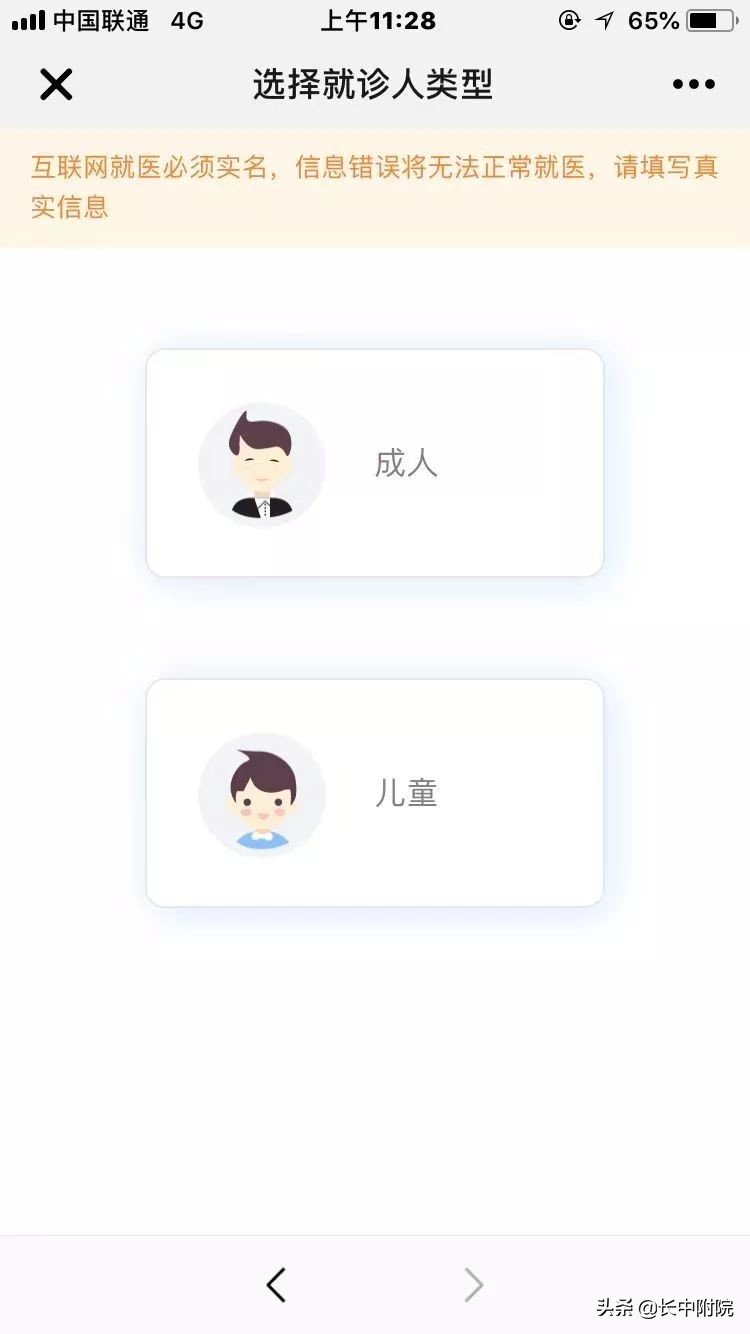This screenshot has height=1334, width=750.
Task: Tap the 65% battery percentage text
Action: click(x=657, y=18)
